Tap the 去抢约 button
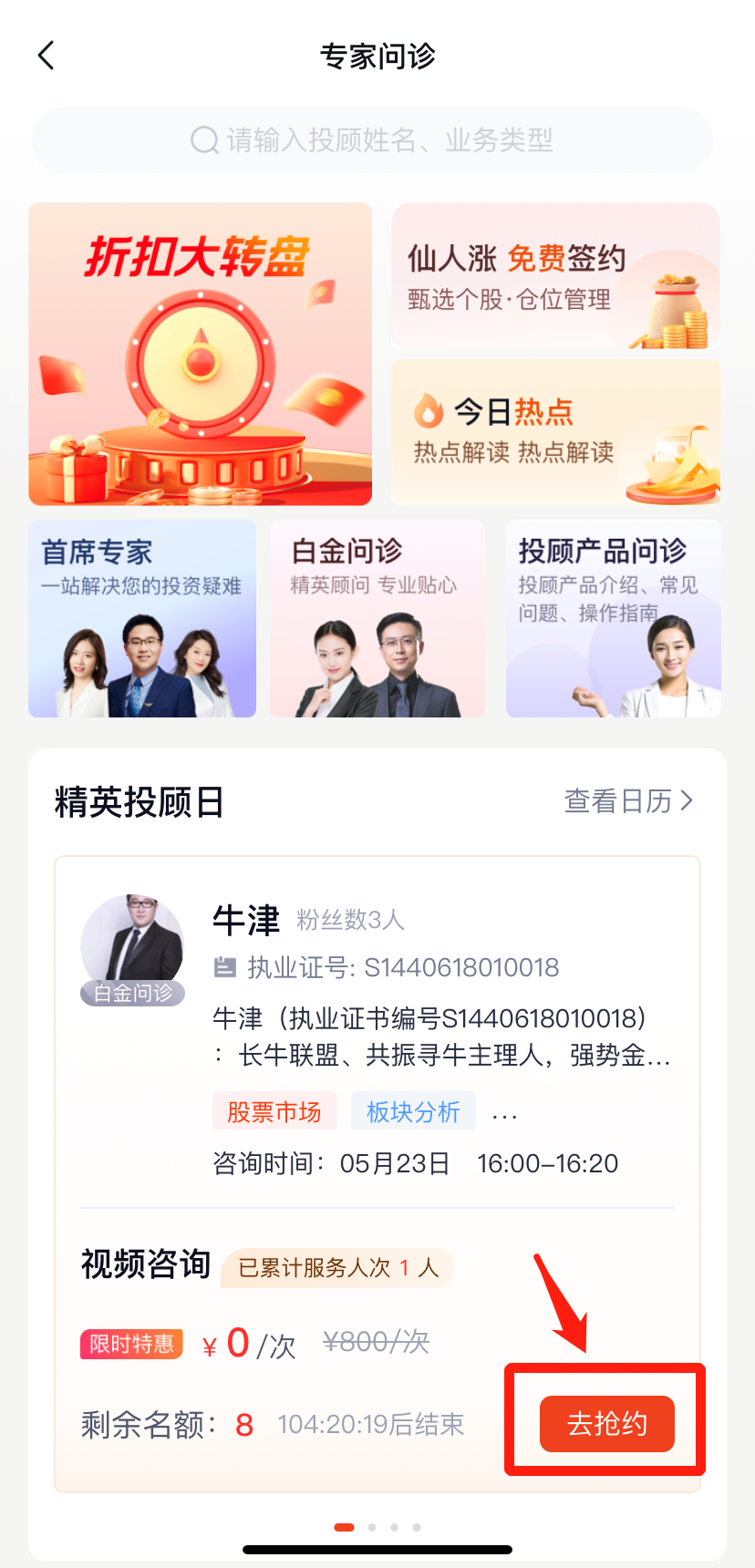This screenshot has height=1568, width=755. tap(607, 1423)
